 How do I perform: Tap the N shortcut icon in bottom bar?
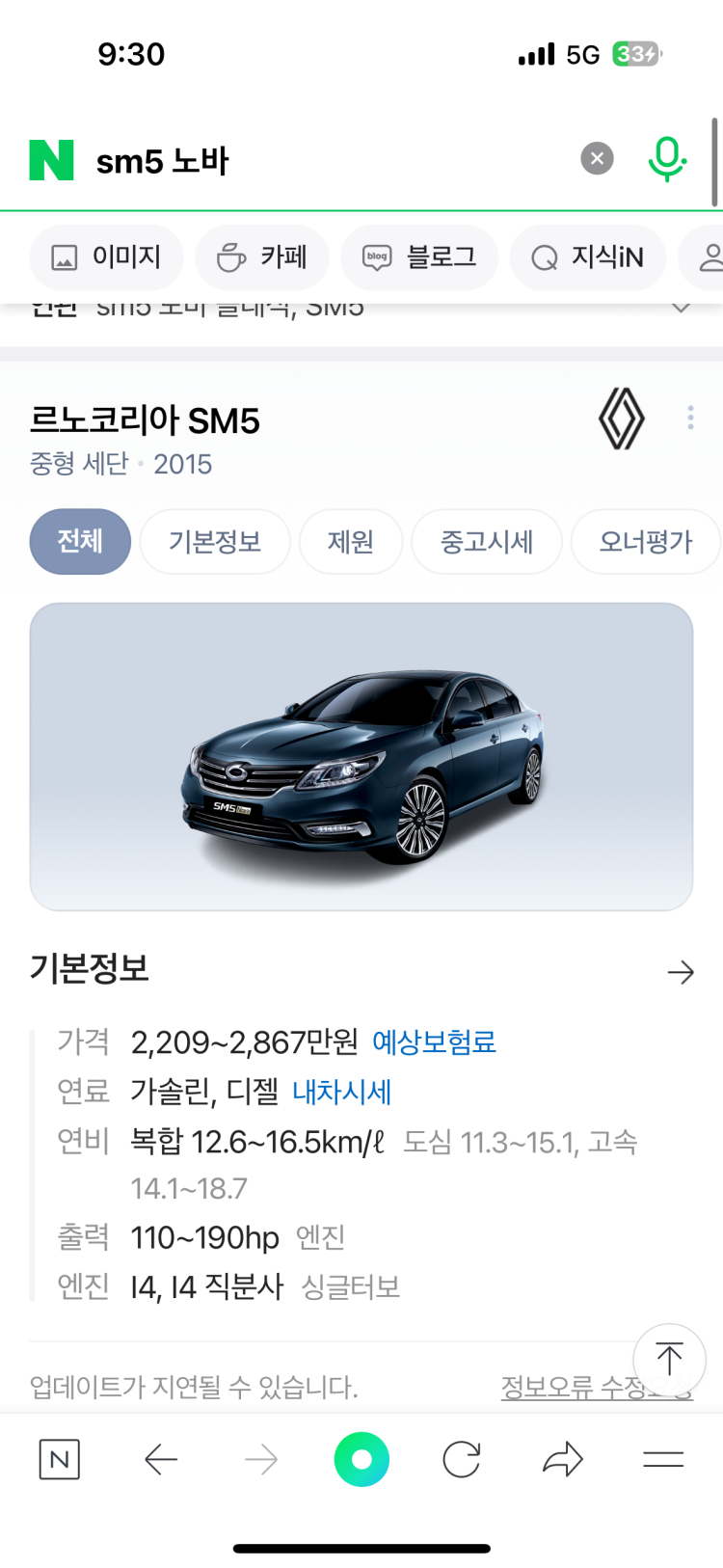(59, 1459)
